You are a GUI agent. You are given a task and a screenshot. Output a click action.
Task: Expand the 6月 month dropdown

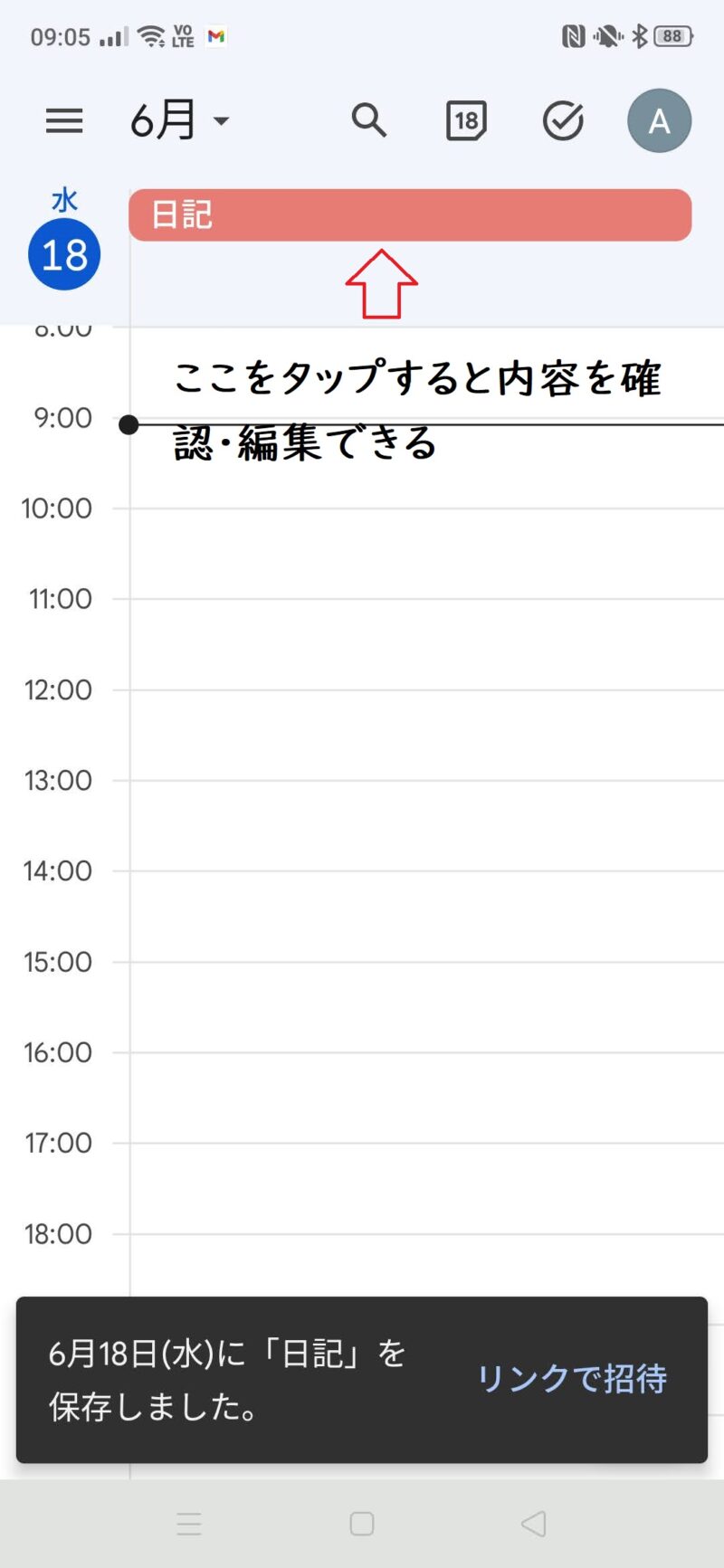tap(179, 120)
